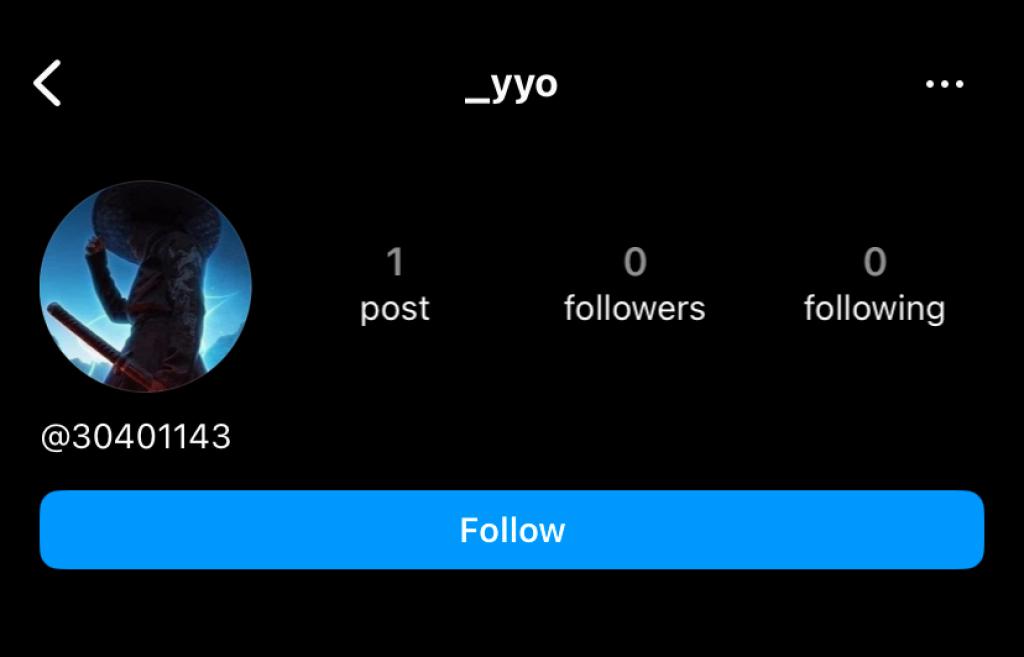The image size is (1024, 657).
Task: Open the three-dot options menu
Action: (x=944, y=84)
